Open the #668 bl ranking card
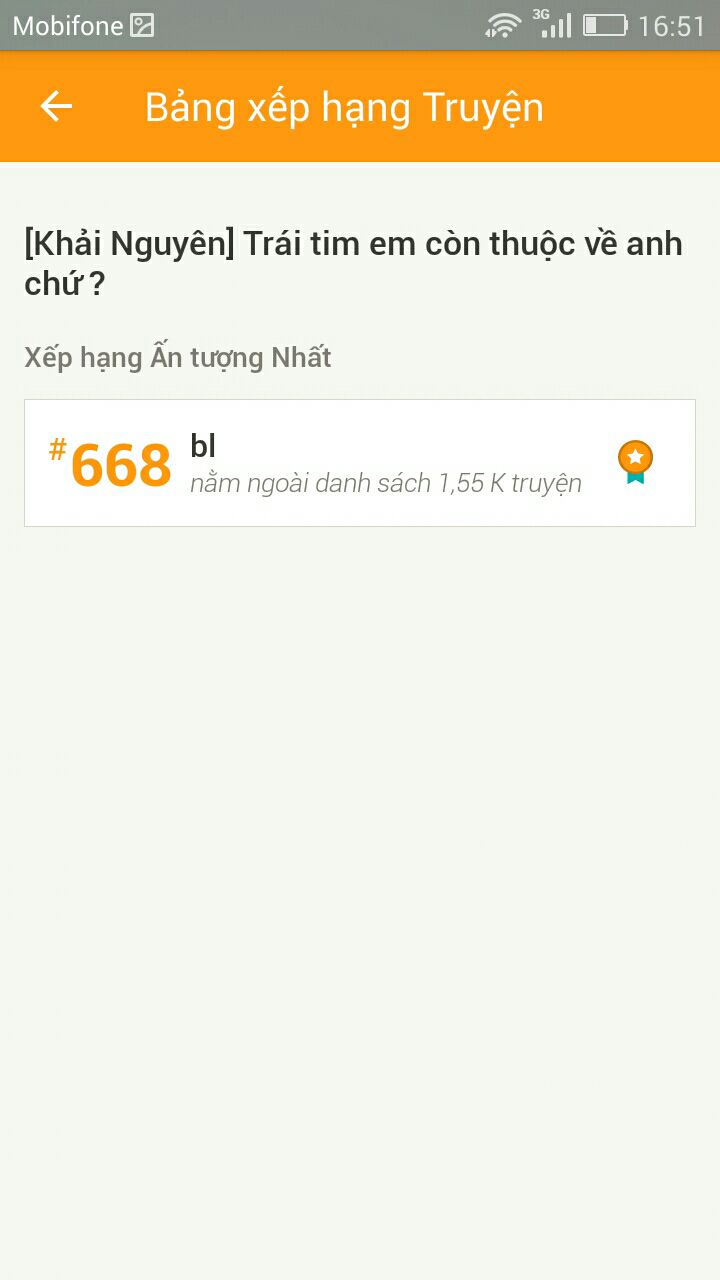 click(x=360, y=463)
